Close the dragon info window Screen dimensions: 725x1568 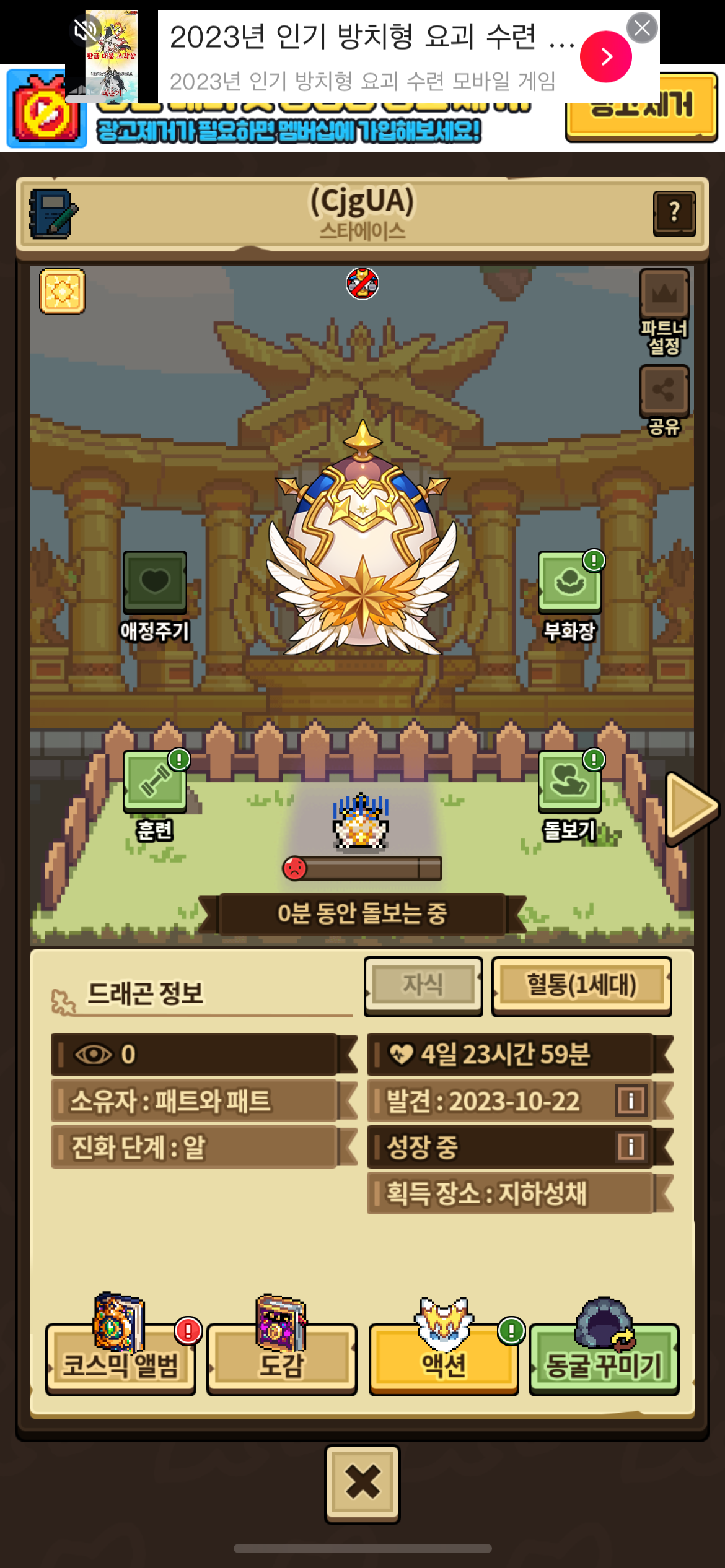(362, 1483)
